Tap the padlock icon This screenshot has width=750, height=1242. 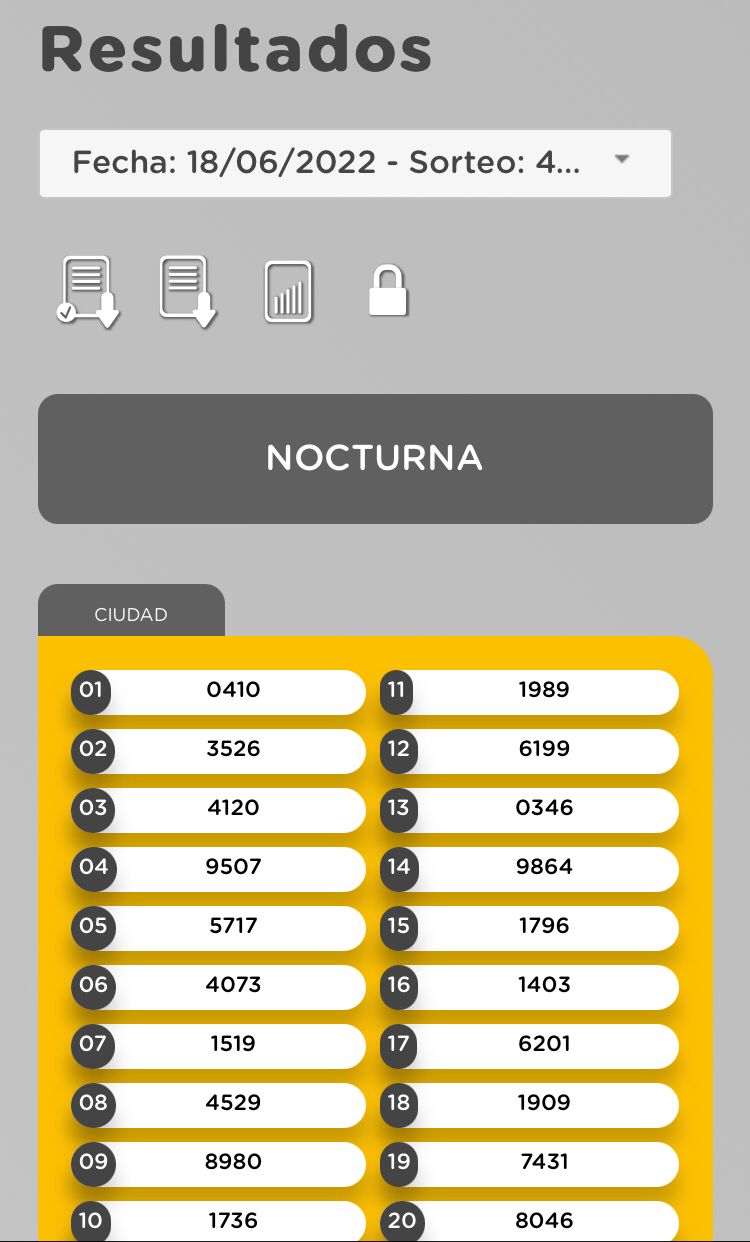click(388, 291)
